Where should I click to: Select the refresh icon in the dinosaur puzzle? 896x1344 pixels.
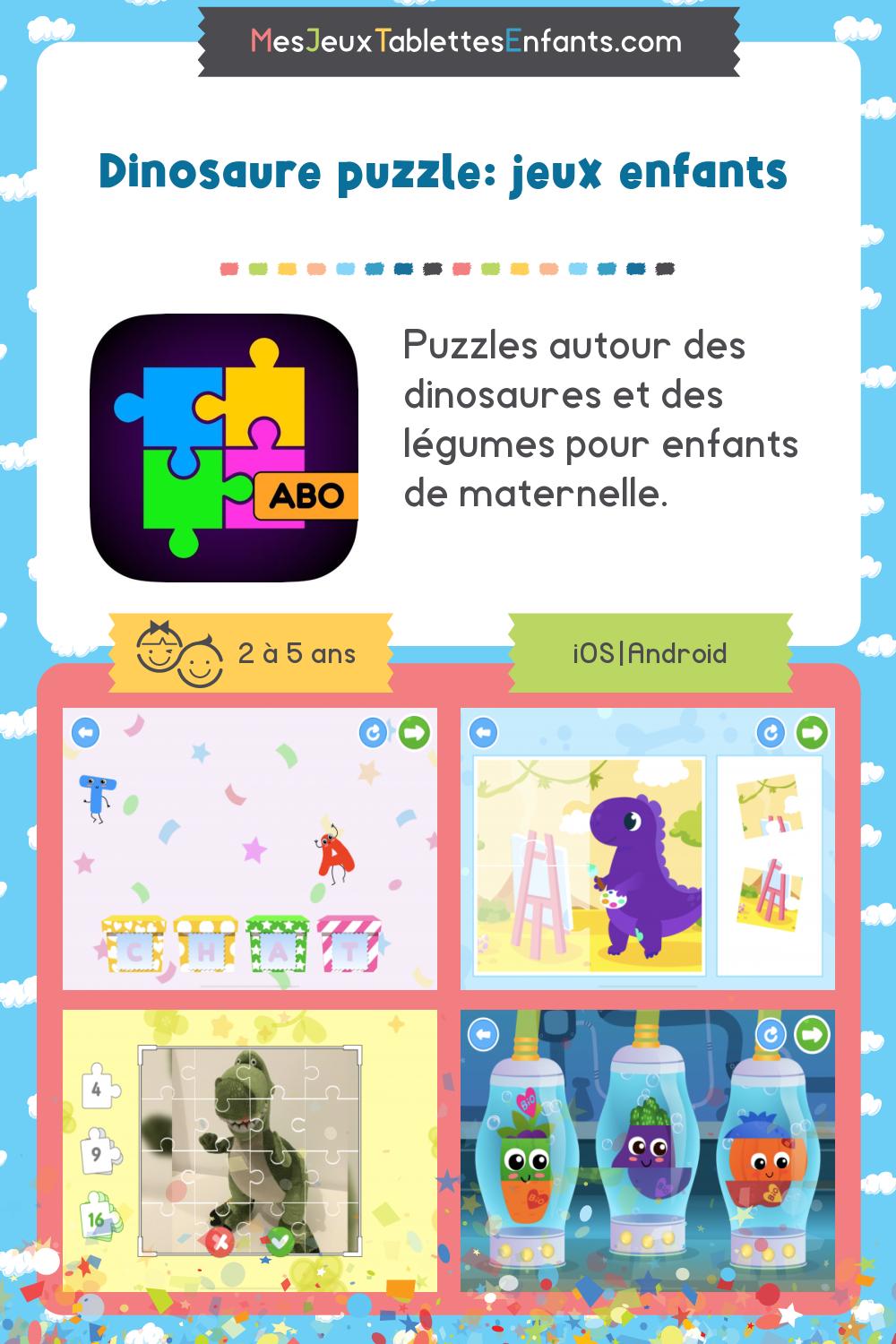point(771,732)
